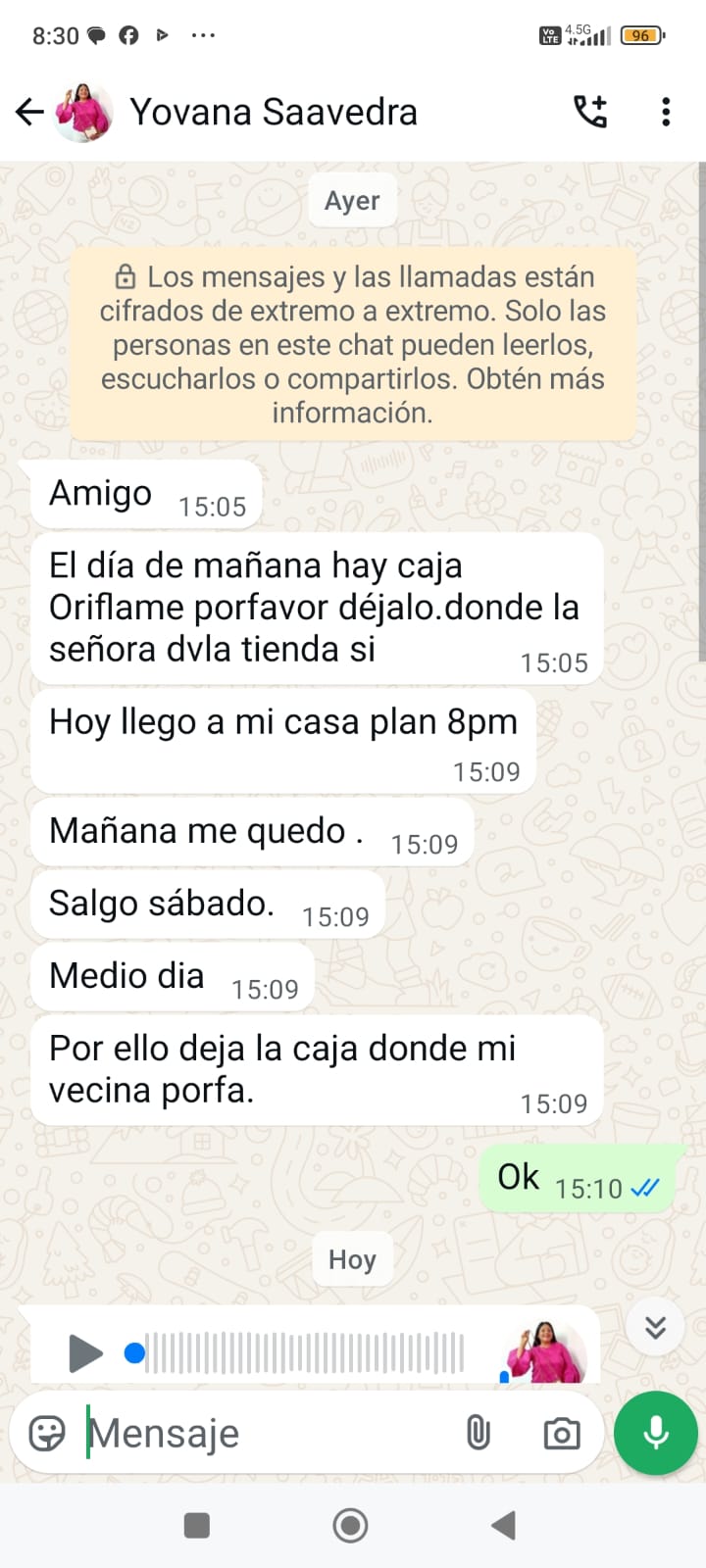This screenshot has width=706, height=1568.
Task: Focus the Mensaje text field
Action: tap(265, 1433)
